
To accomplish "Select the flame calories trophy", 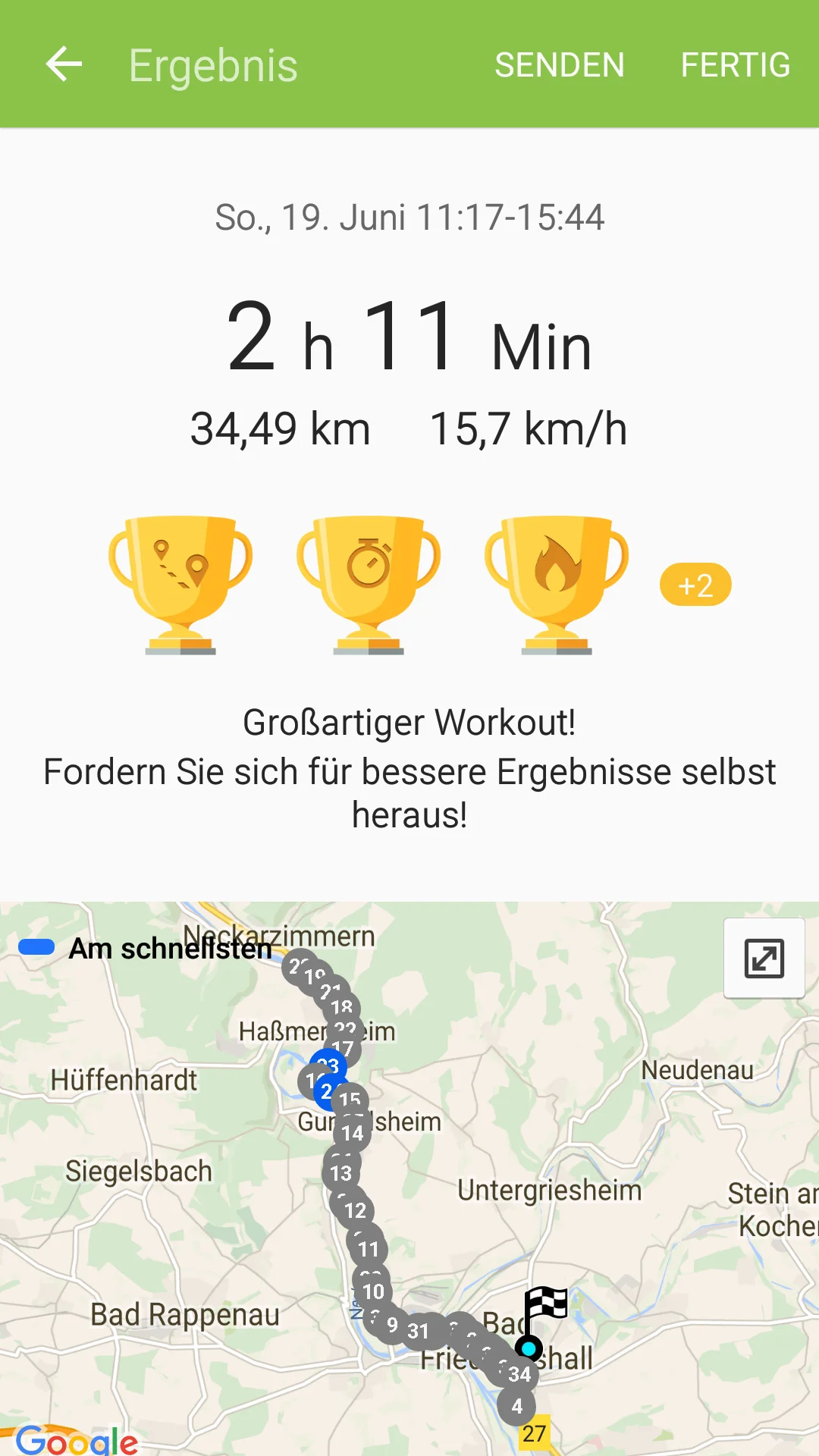I will point(557,584).
